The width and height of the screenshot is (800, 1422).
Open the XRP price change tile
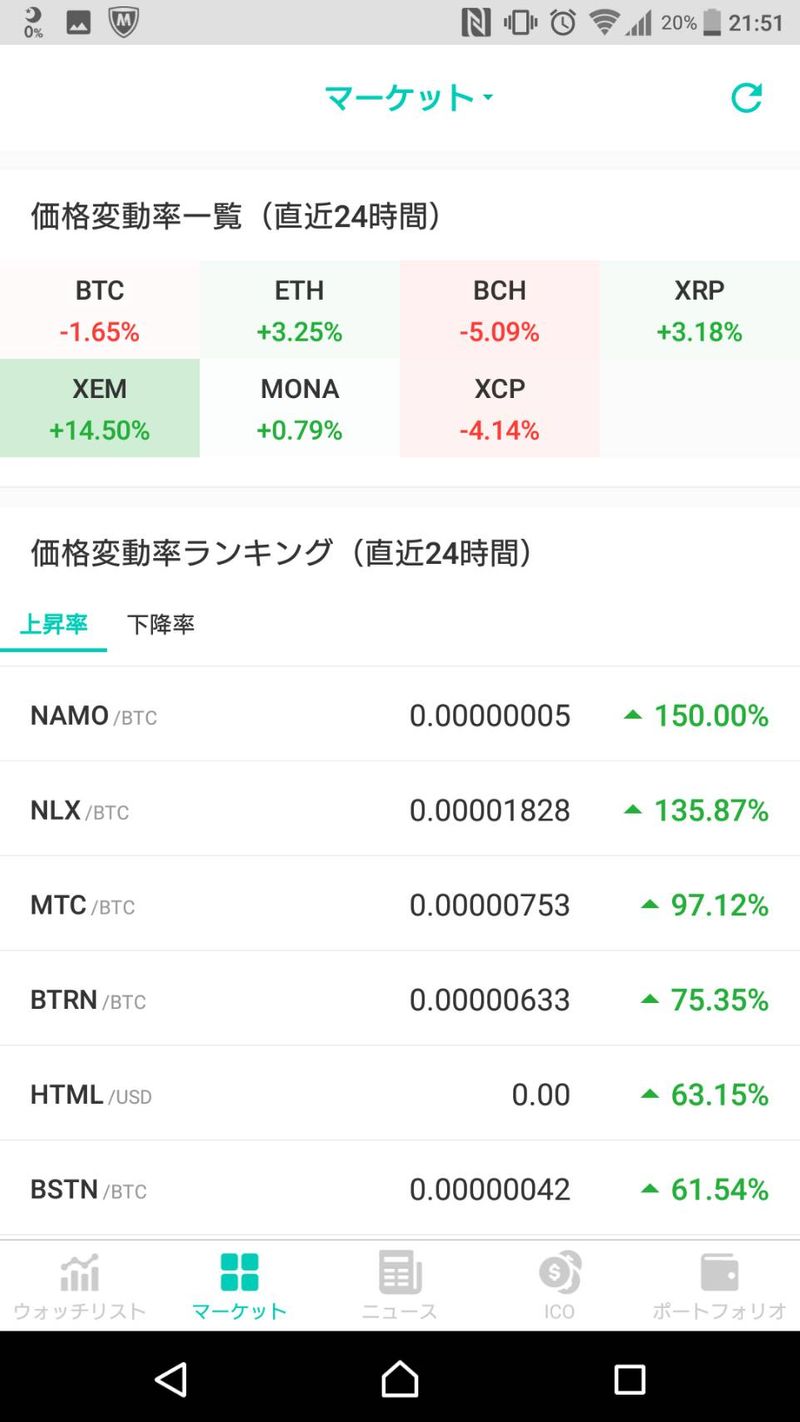point(699,310)
